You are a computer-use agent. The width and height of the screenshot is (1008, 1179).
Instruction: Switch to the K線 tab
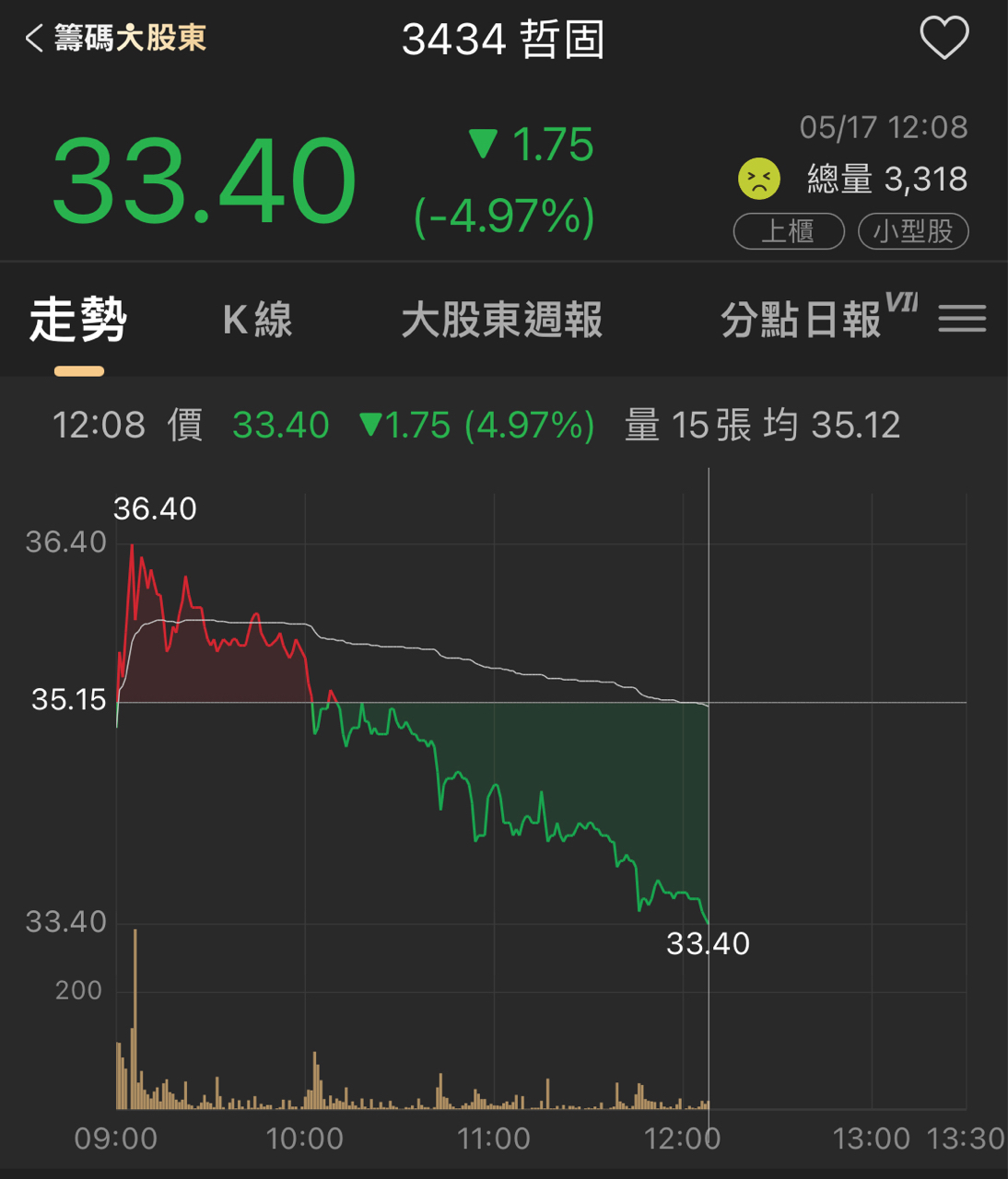[257, 321]
